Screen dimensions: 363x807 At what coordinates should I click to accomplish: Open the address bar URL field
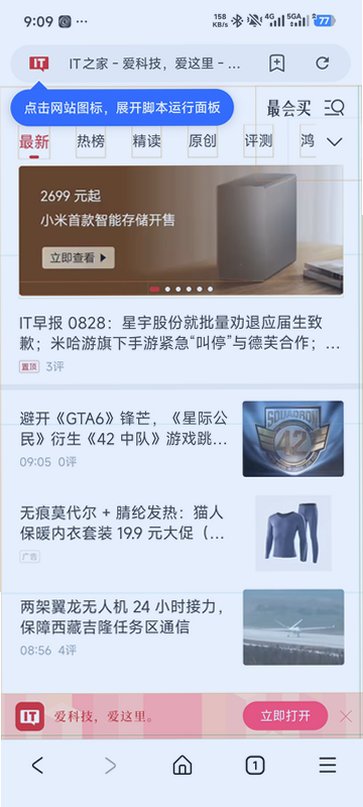point(154,64)
